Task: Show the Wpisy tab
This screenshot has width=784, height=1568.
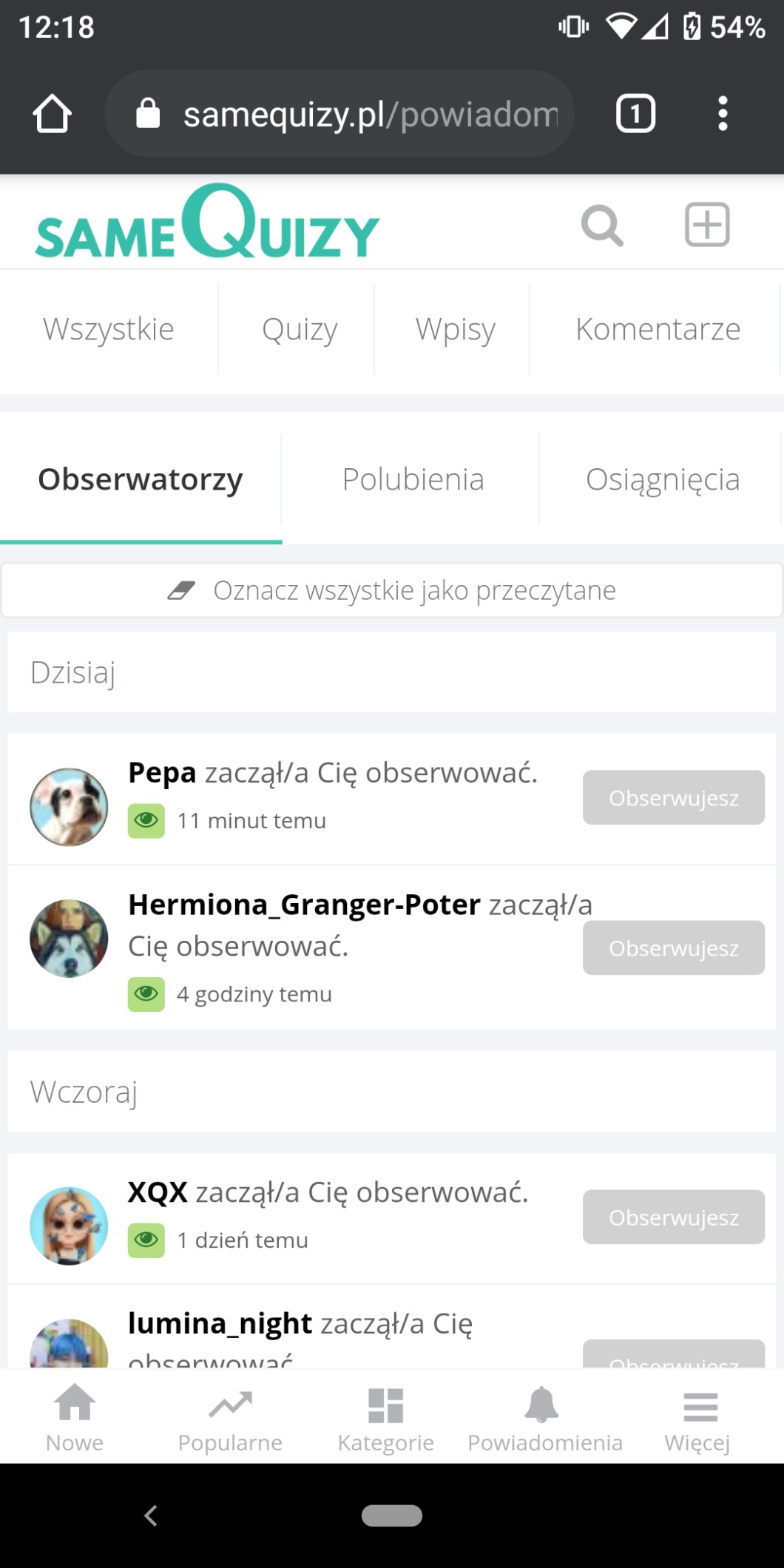Action: pyautogui.click(x=455, y=329)
